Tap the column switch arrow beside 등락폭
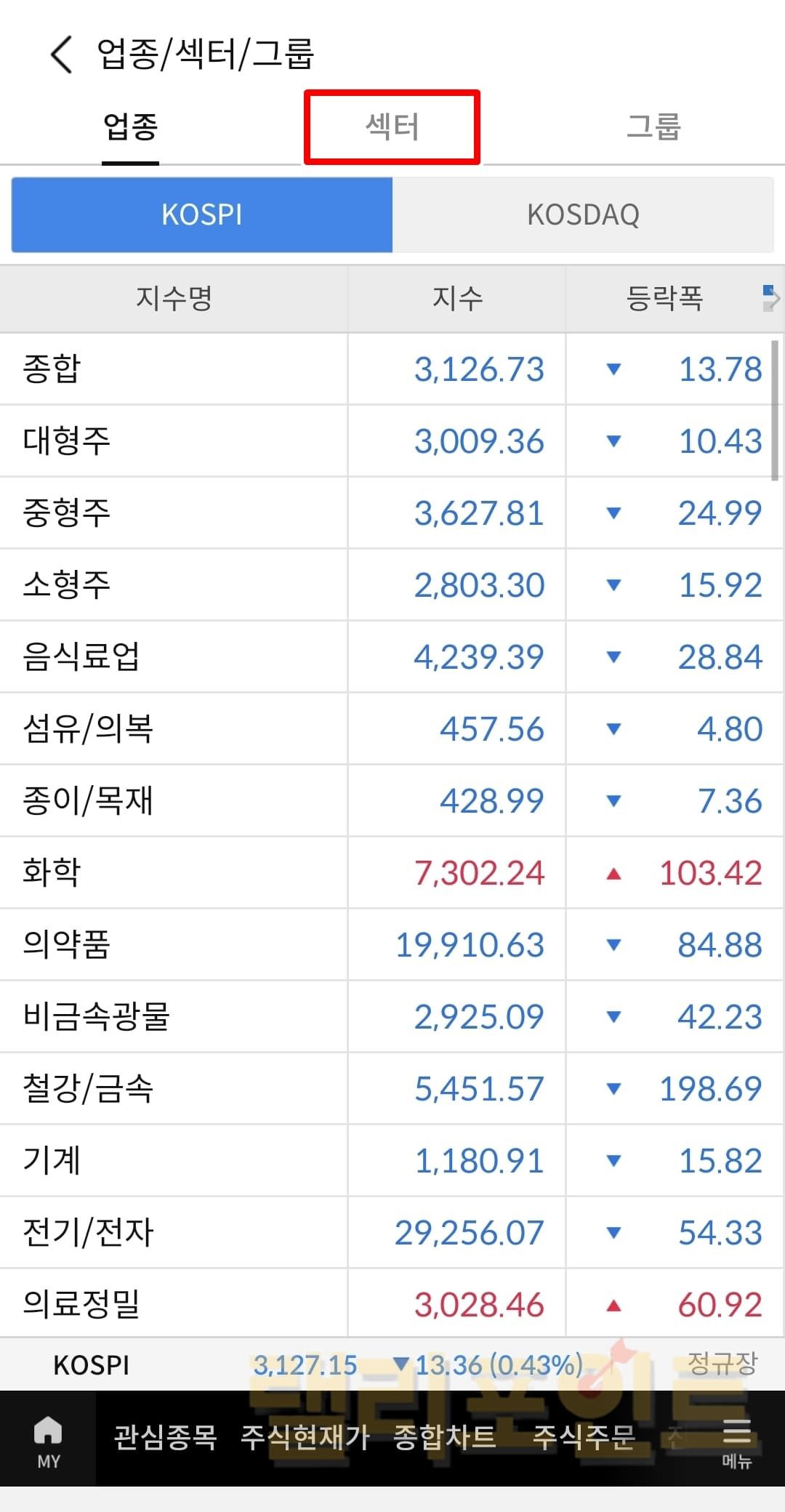Screen dimensions: 785x1512 click(x=770, y=298)
